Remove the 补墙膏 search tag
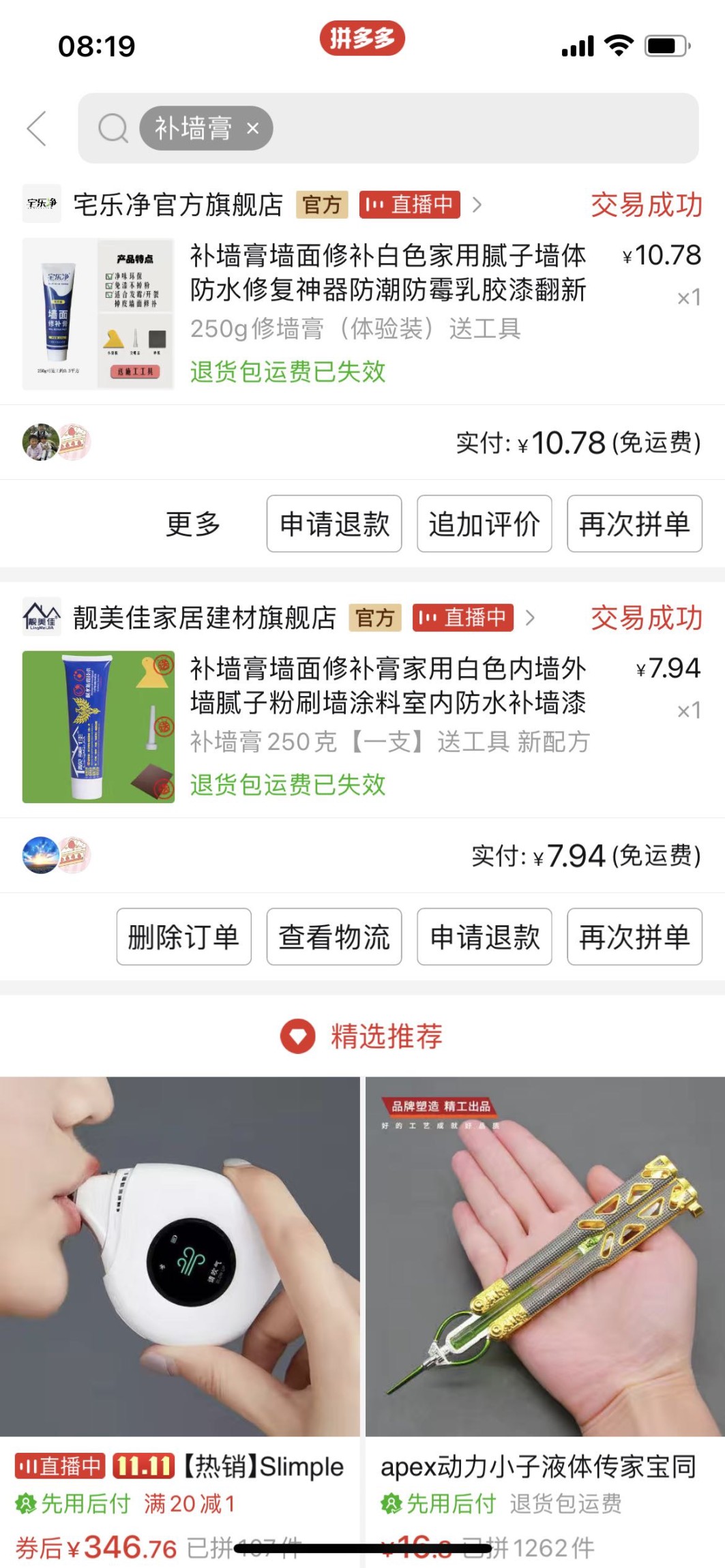The height and width of the screenshot is (1568, 725). pos(252,128)
